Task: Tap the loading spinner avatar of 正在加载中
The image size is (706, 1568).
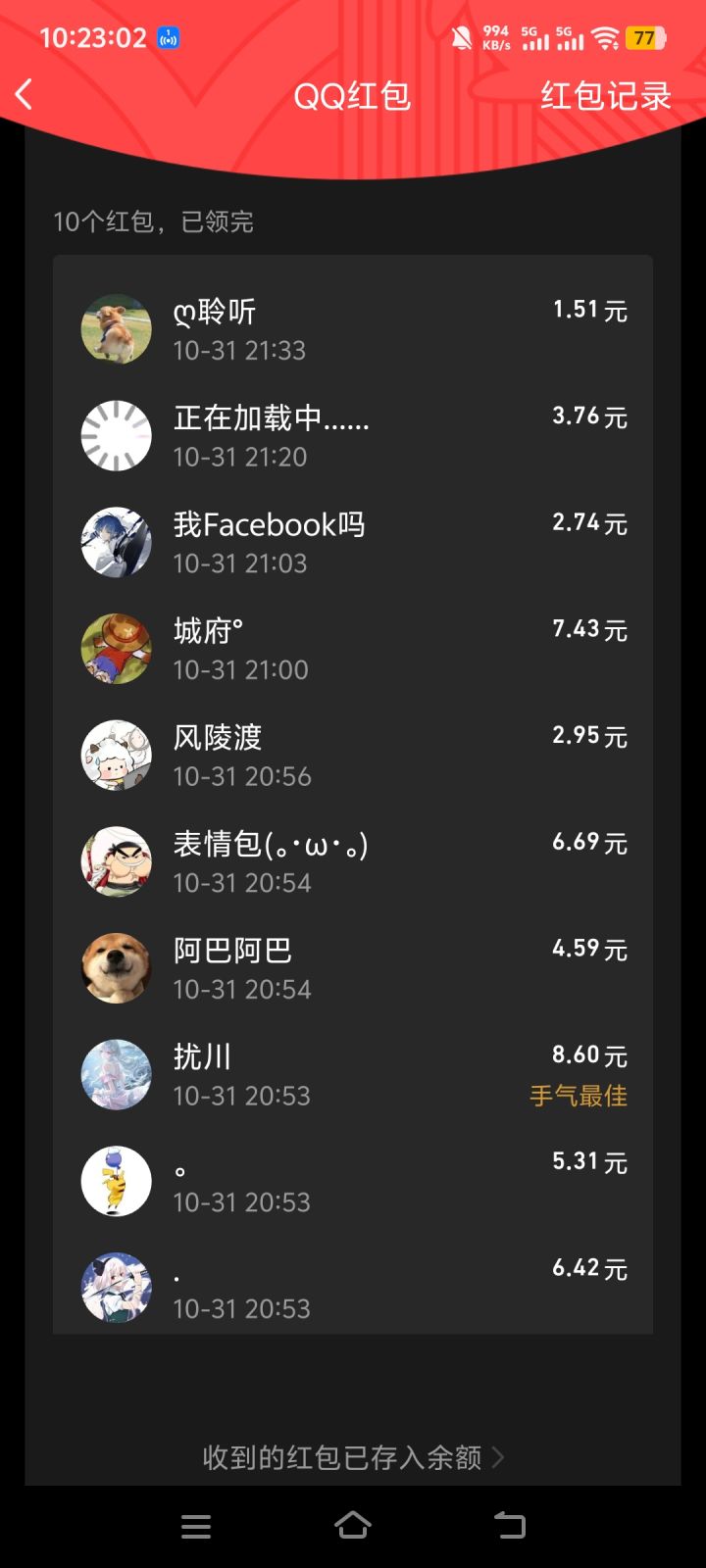Action: pos(116,435)
